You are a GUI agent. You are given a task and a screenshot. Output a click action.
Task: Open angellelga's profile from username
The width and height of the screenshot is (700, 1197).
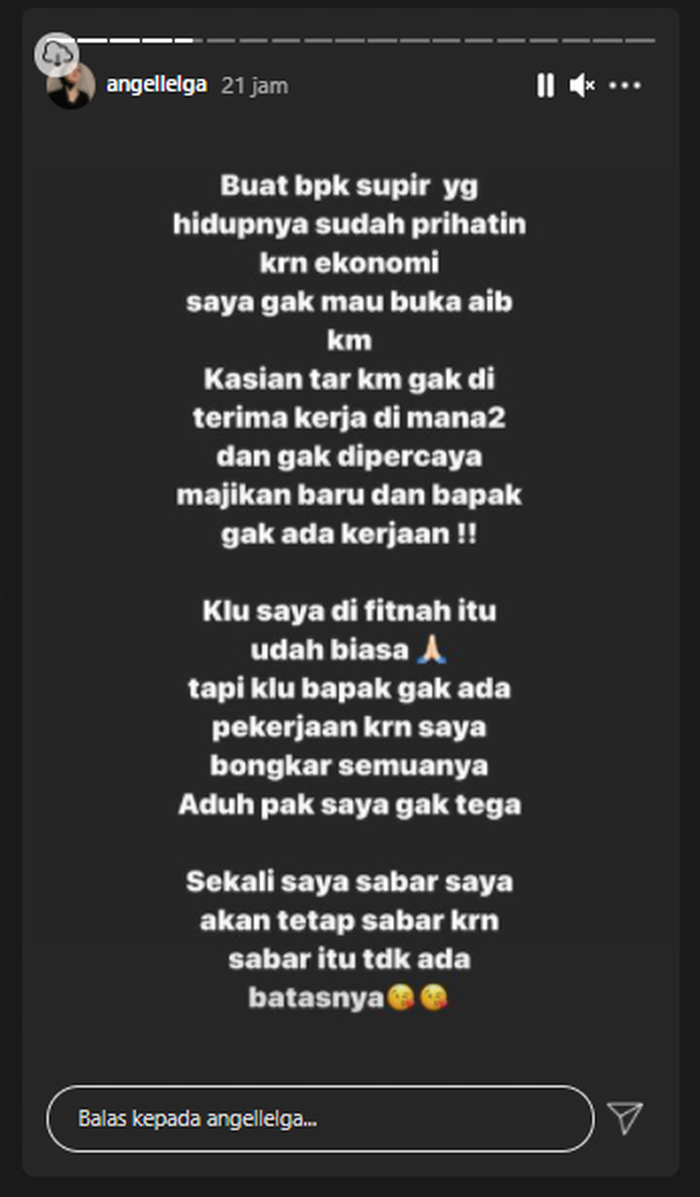tap(156, 85)
